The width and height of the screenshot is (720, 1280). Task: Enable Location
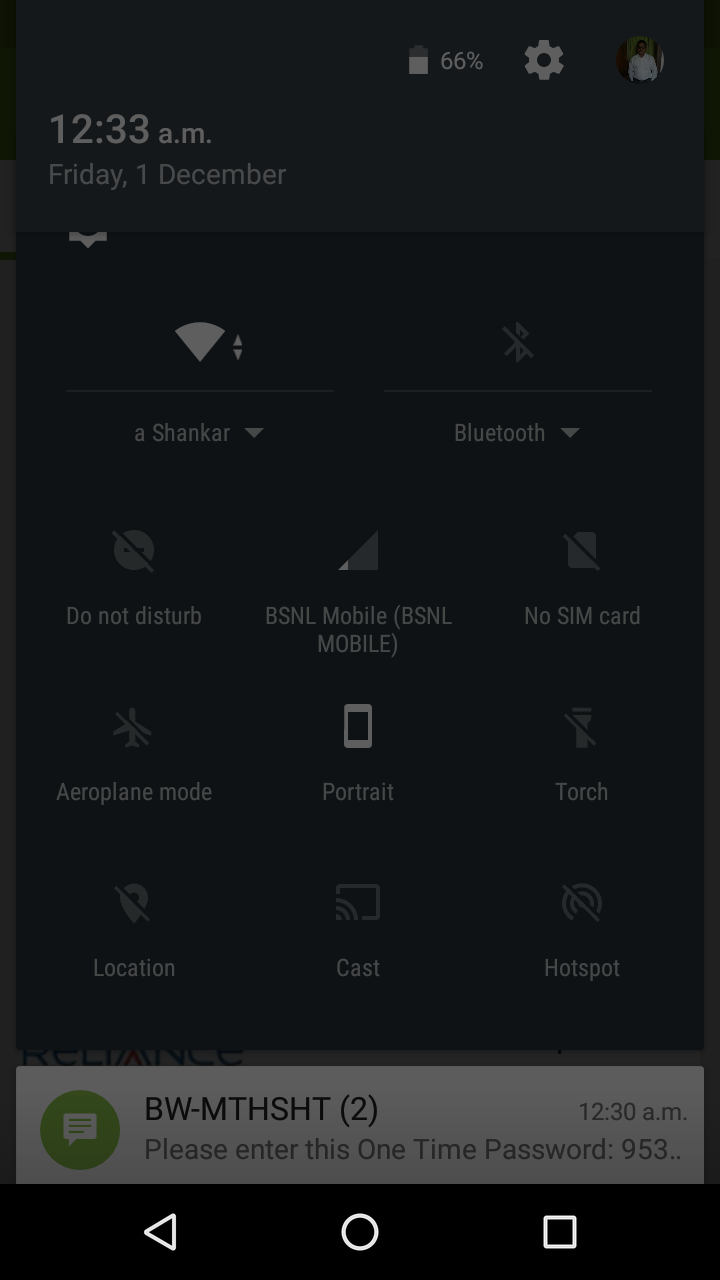[x=134, y=903]
